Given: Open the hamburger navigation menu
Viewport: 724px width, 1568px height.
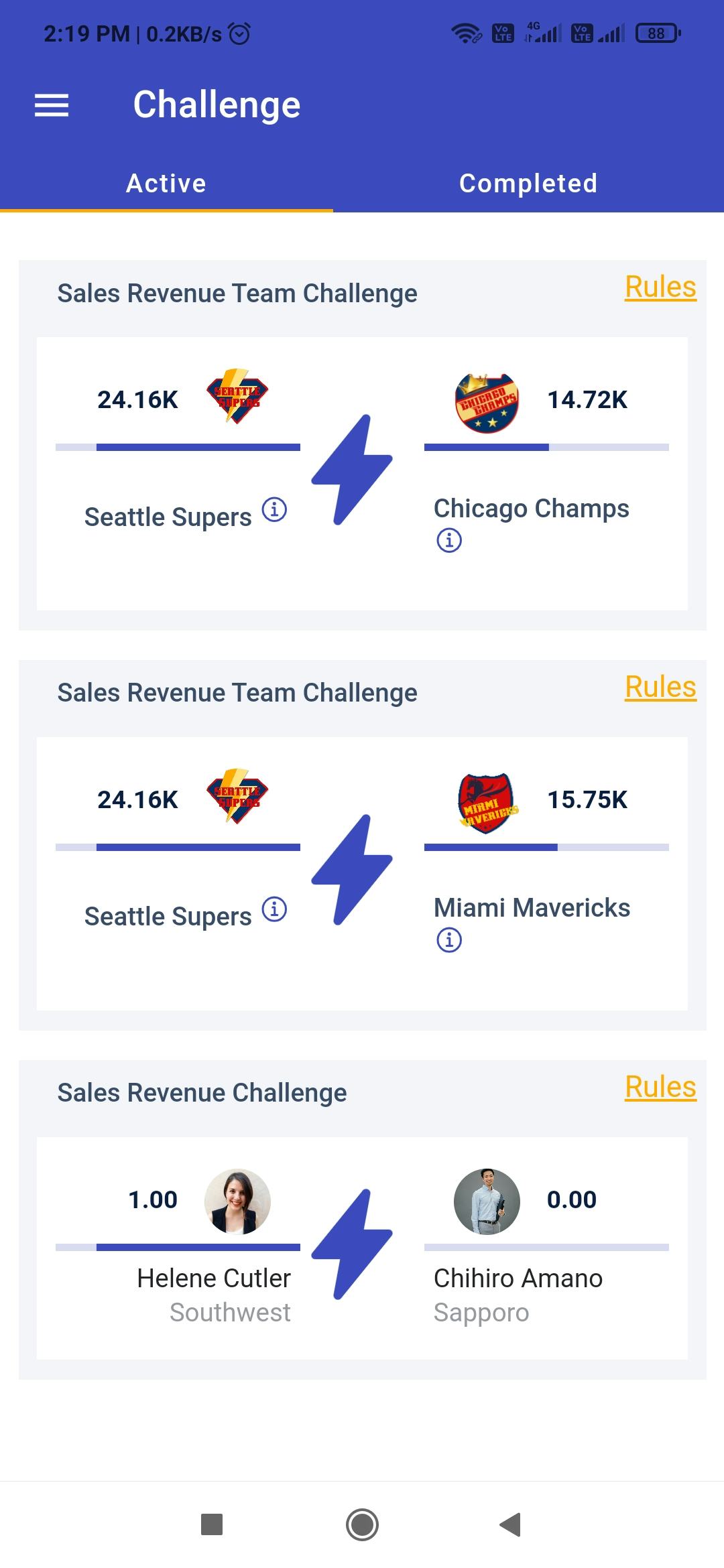Looking at the screenshot, I should pos(51,105).
